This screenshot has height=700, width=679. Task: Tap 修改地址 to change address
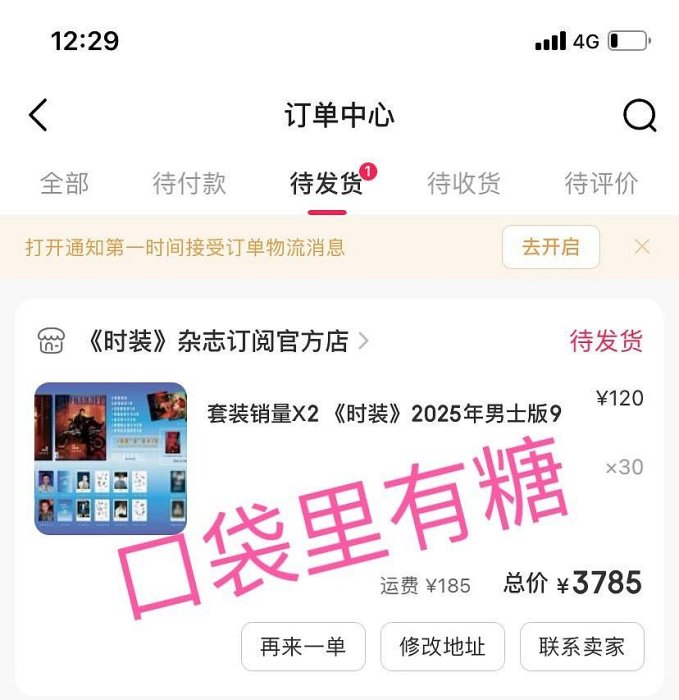(x=442, y=646)
